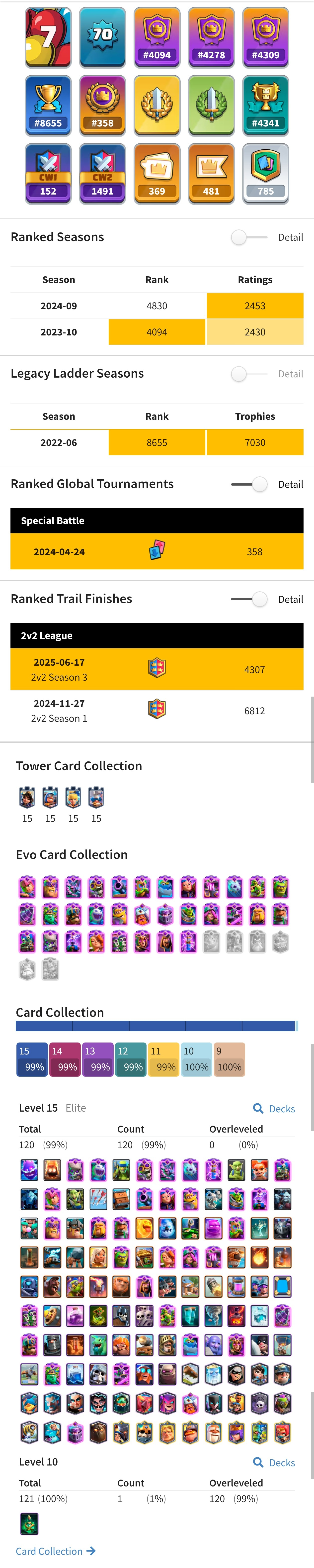The height and width of the screenshot is (1568, 314).
Task: Find Decks for Level 10 cards
Action: pos(274,1462)
